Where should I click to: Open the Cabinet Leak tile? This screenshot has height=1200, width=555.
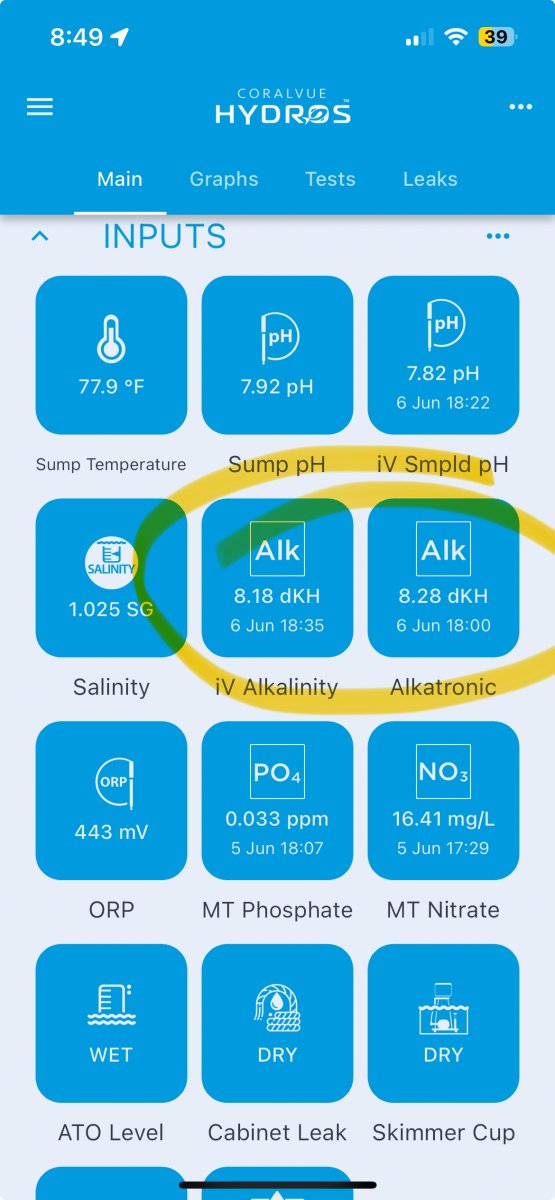tap(277, 1024)
